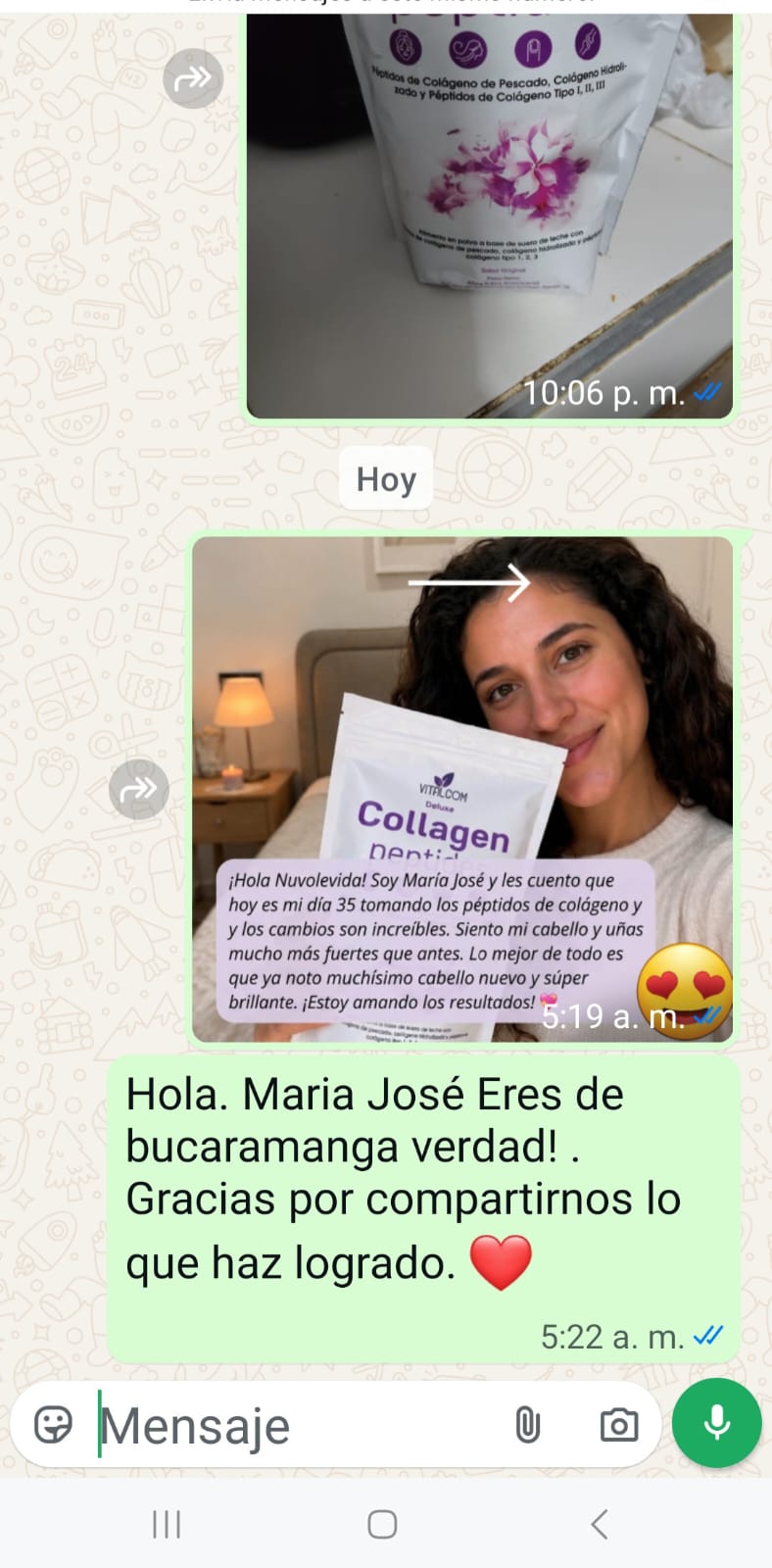
Task: Open the María José Collagen selfie image
Action: 462,789
